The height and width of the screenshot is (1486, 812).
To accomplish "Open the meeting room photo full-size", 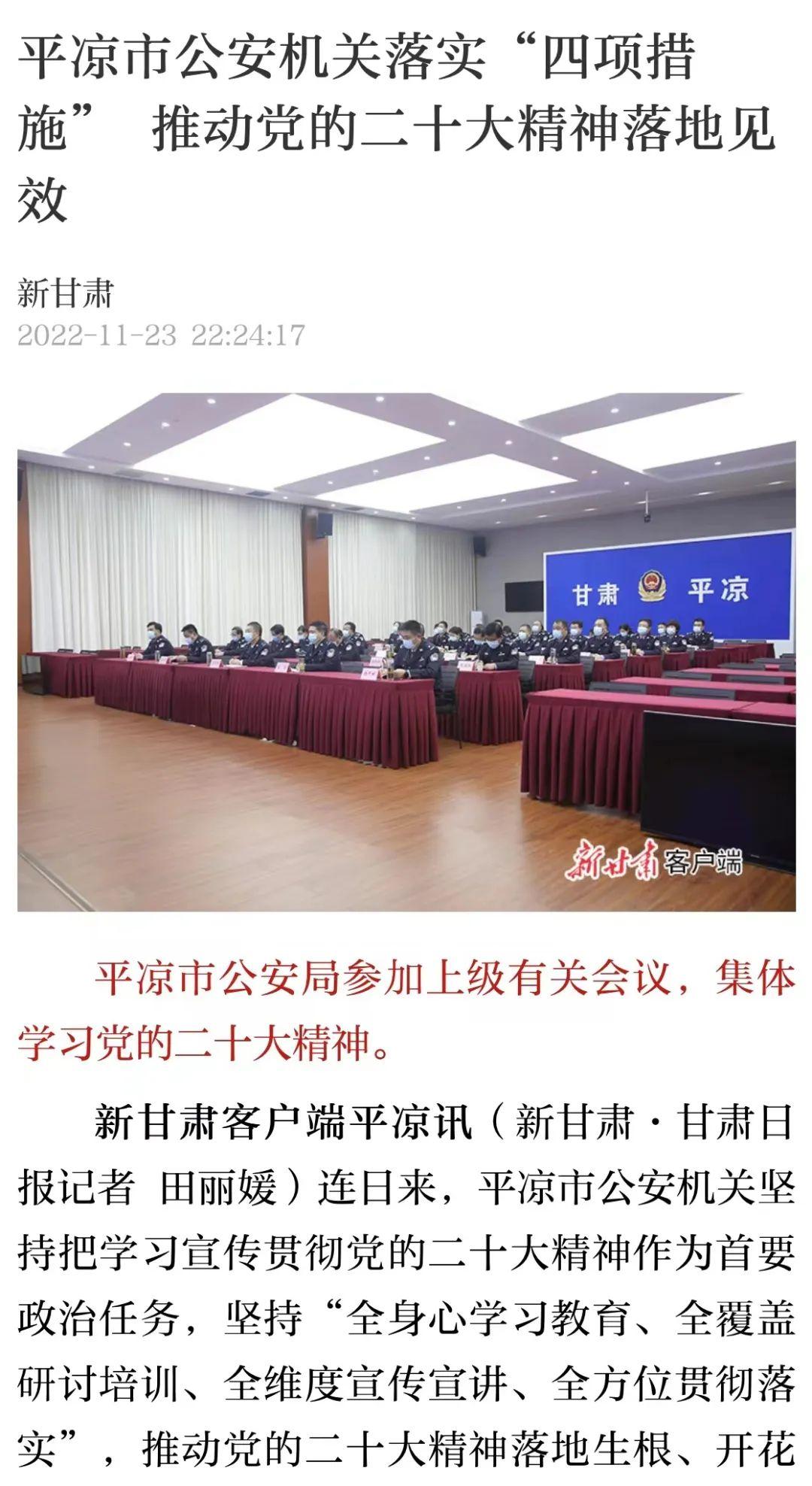I will tap(406, 652).
